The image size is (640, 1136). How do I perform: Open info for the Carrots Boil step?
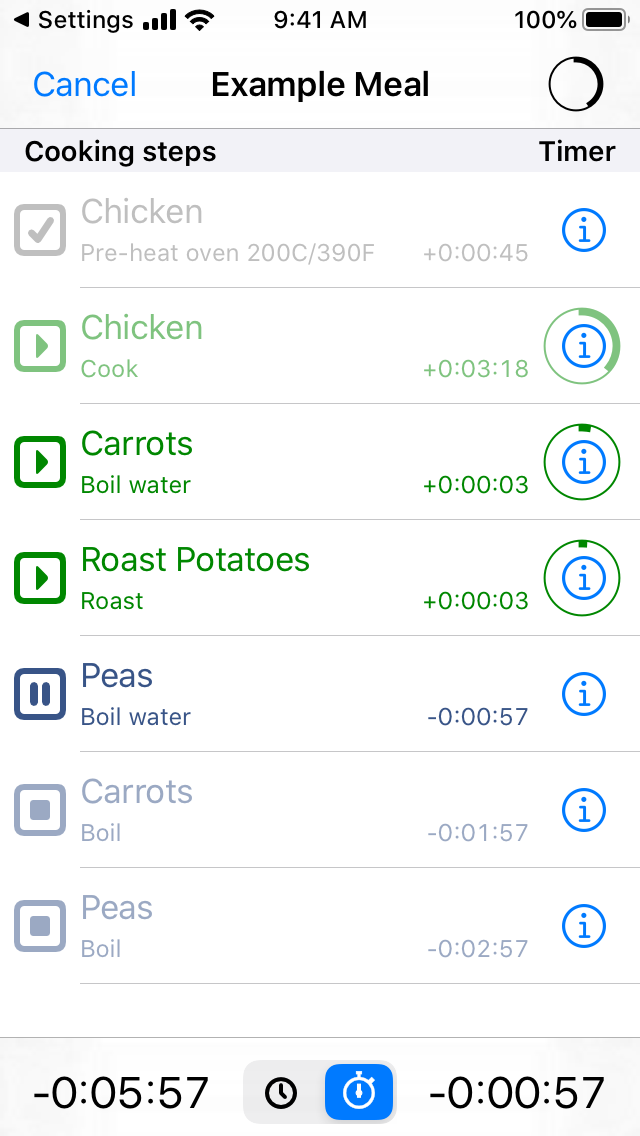click(x=584, y=810)
